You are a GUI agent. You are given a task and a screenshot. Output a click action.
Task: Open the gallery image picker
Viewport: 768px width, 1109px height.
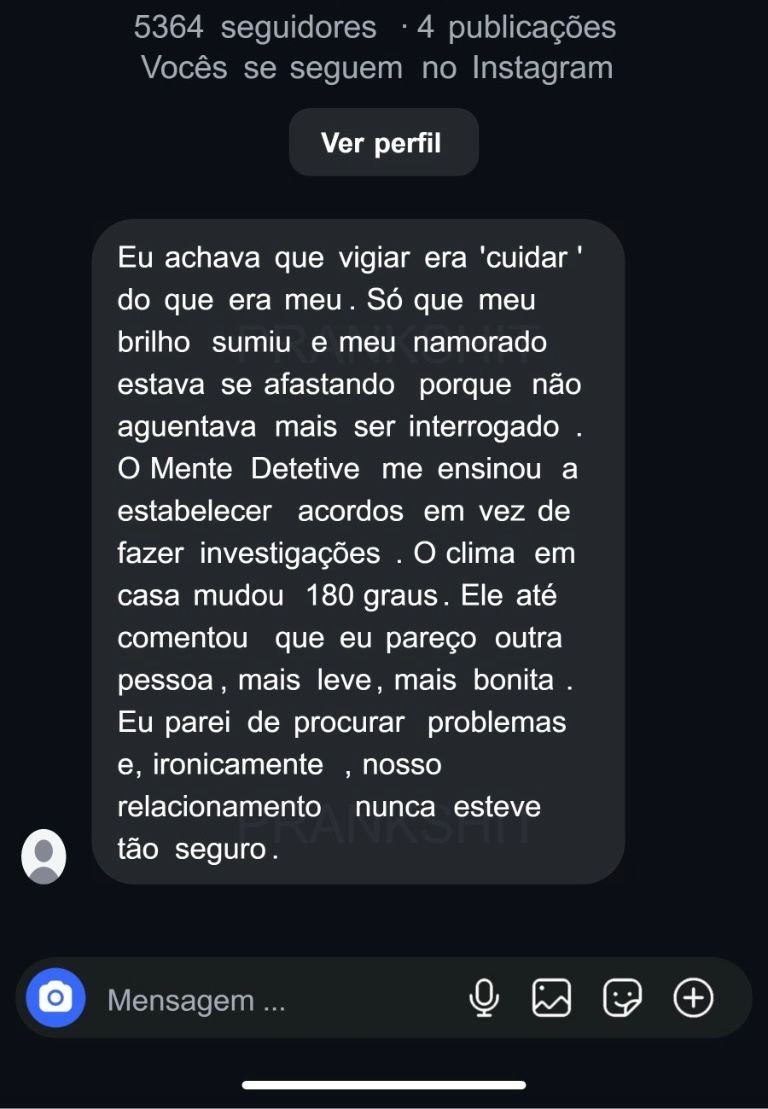pyautogui.click(x=551, y=998)
